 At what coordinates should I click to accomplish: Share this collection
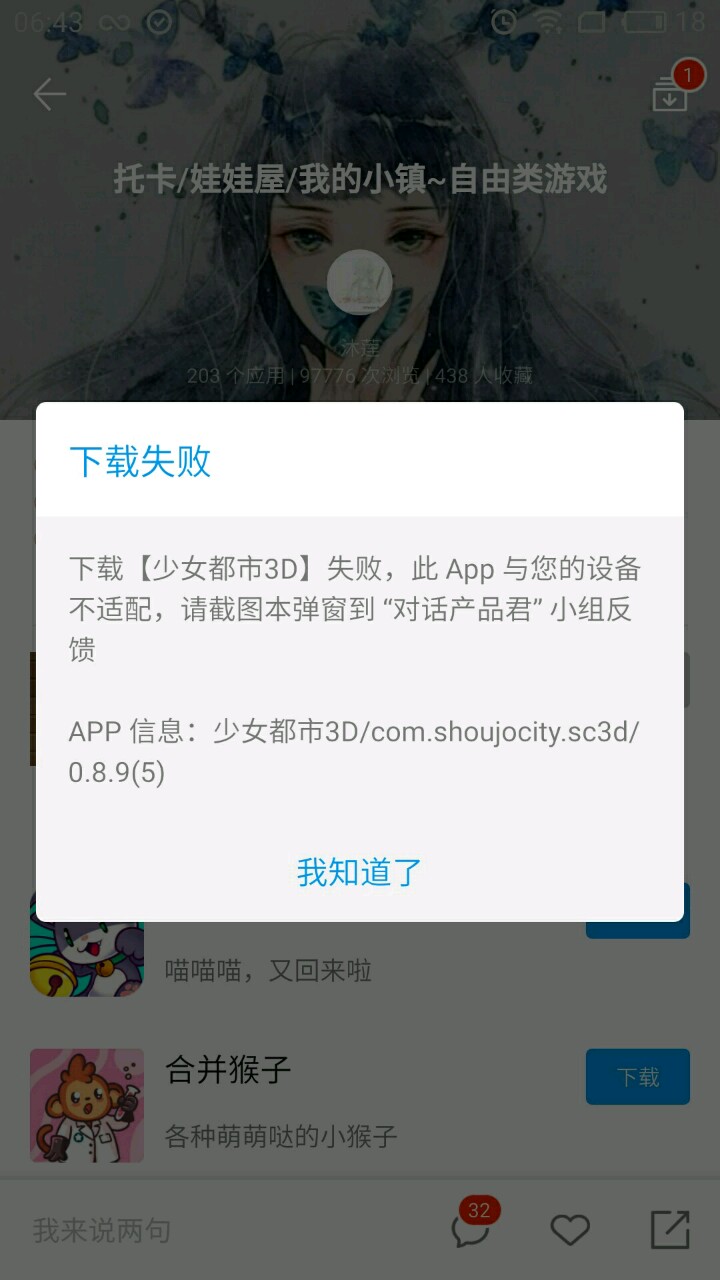tap(670, 1230)
